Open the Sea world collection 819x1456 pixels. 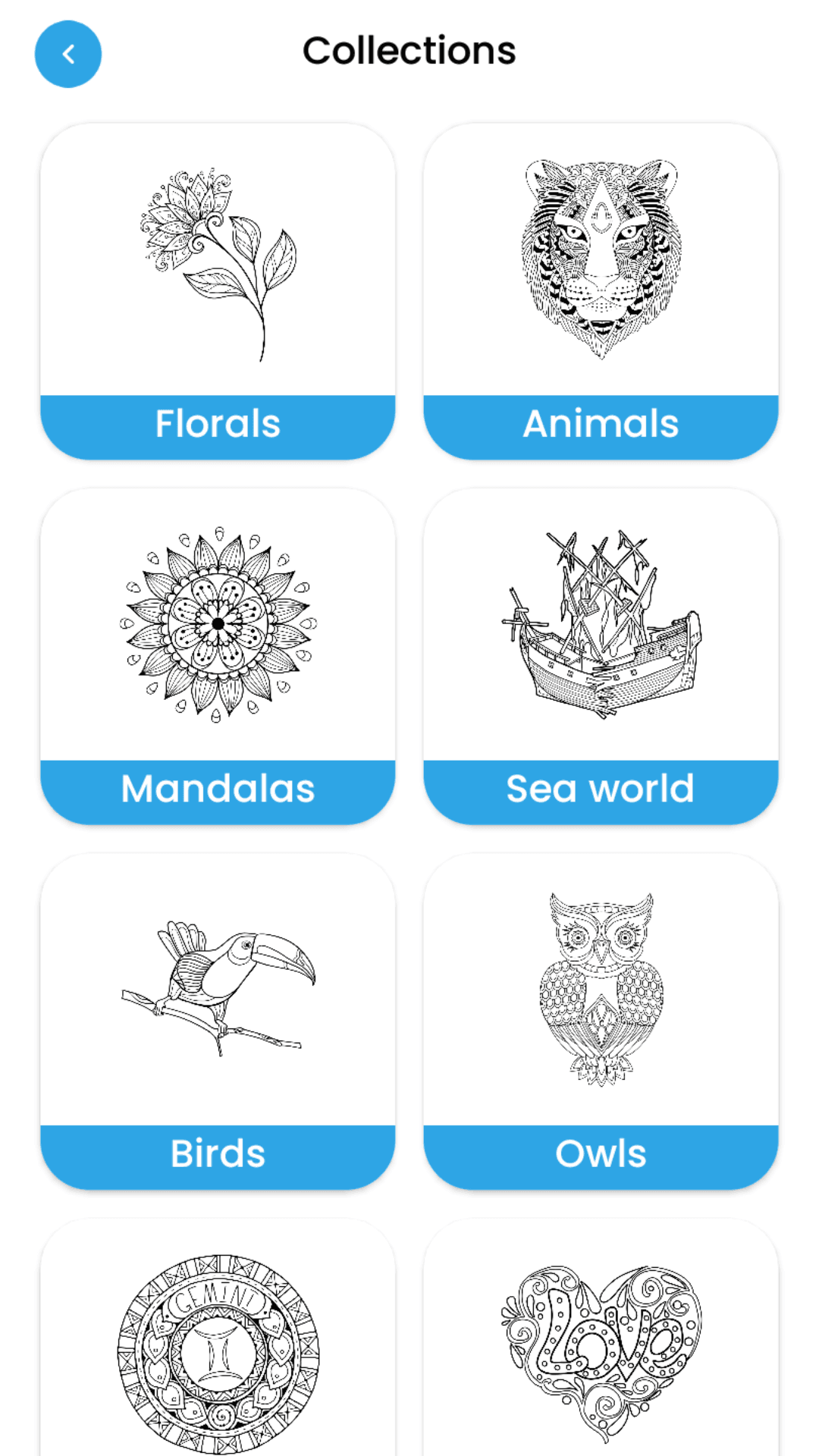[601, 656]
